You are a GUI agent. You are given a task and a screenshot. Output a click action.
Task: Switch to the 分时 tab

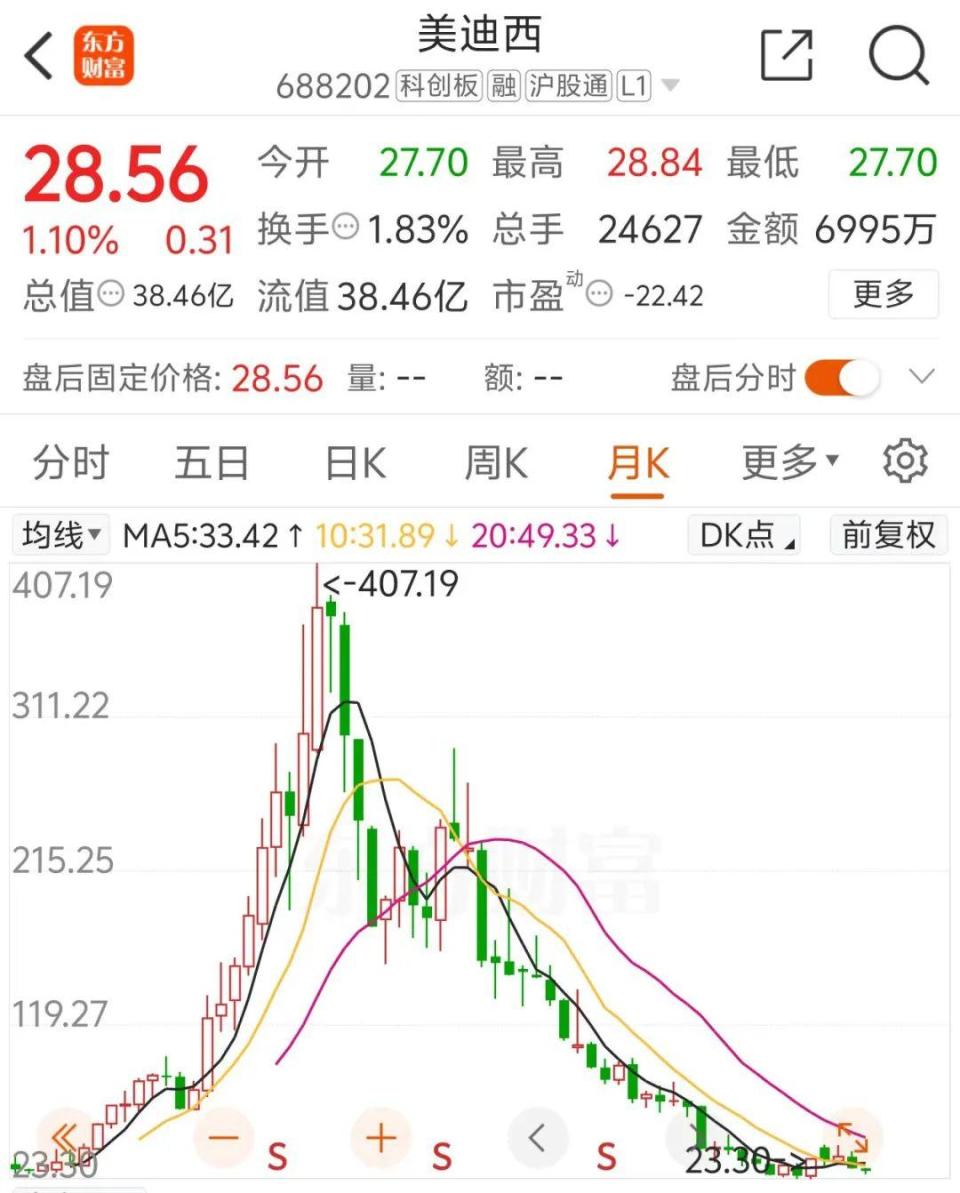coord(68,460)
